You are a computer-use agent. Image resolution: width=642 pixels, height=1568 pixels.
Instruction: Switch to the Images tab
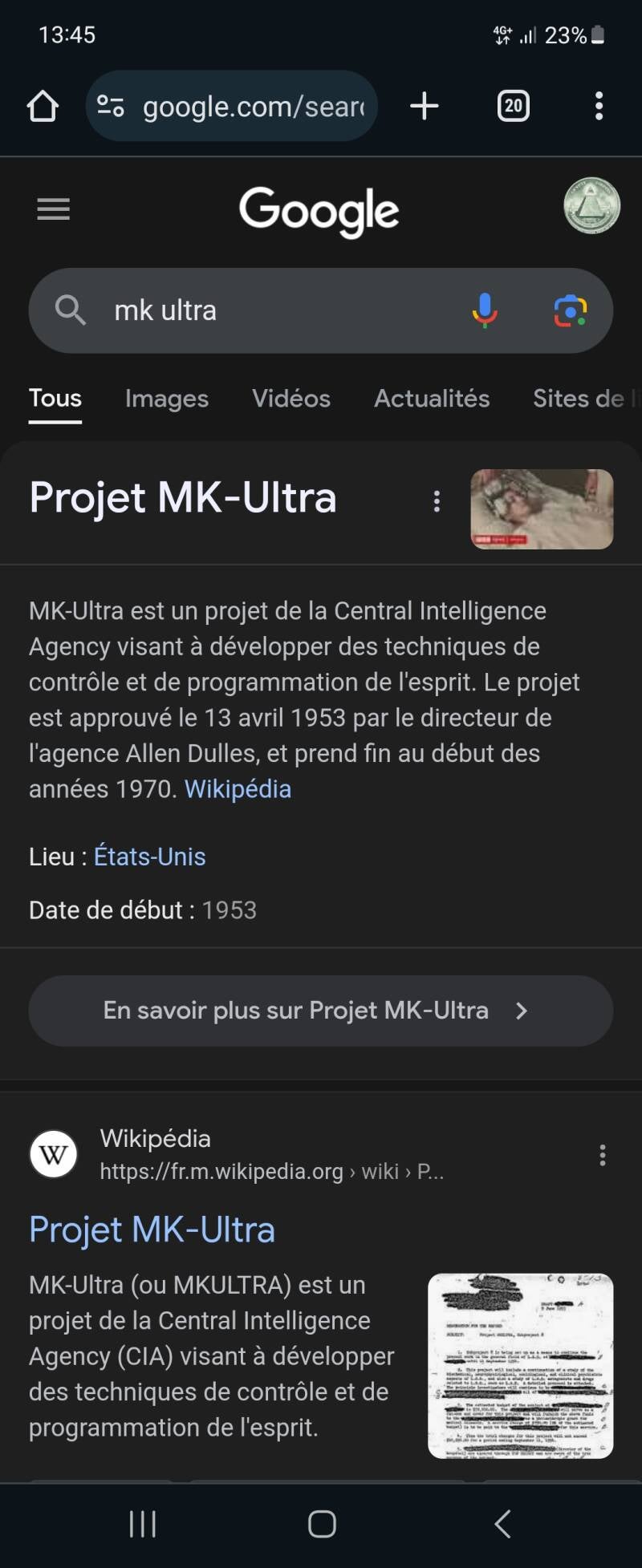[x=167, y=399]
